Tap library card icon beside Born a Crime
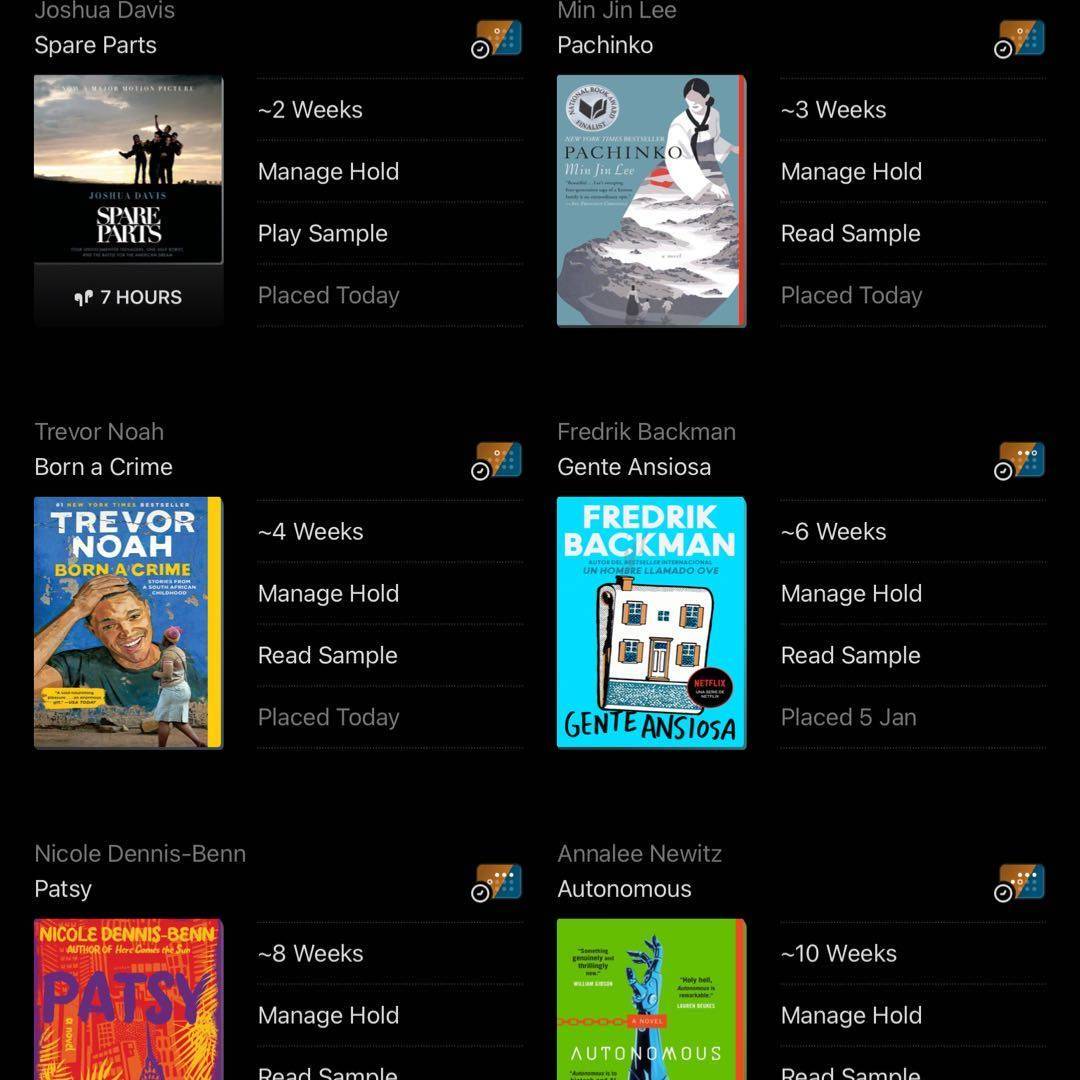Image resolution: width=1080 pixels, height=1080 pixels. (497, 462)
